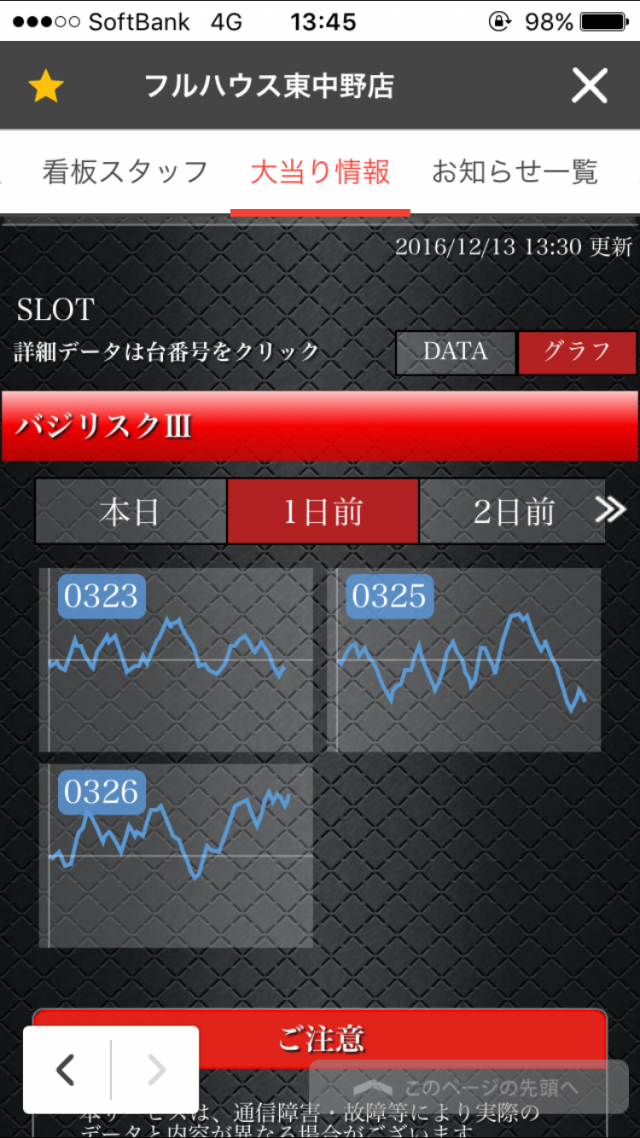640x1138 pixels.
Task: View graphs from 2日前
Action: [x=513, y=511]
